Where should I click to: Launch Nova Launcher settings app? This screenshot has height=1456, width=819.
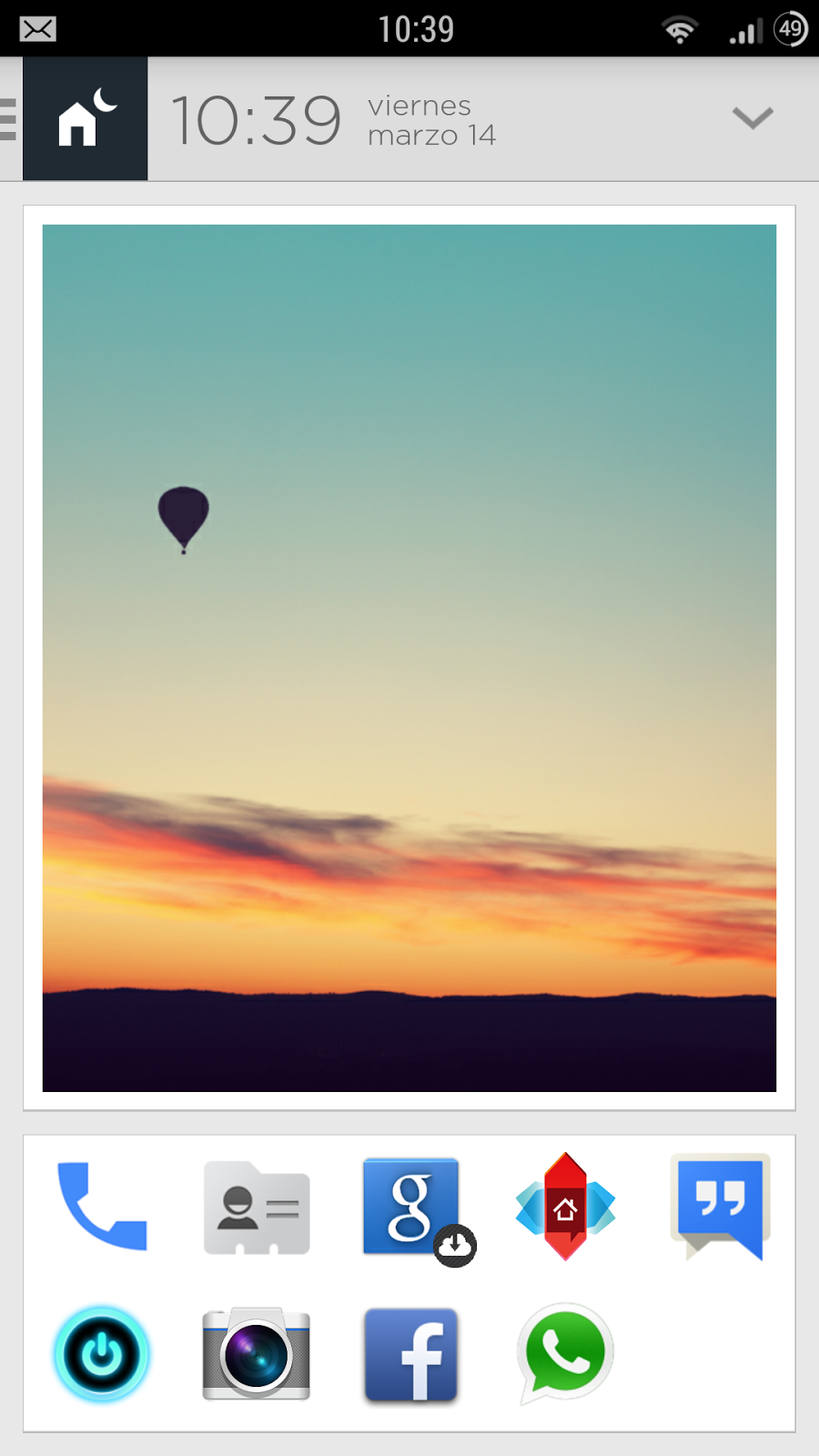pos(565,1207)
